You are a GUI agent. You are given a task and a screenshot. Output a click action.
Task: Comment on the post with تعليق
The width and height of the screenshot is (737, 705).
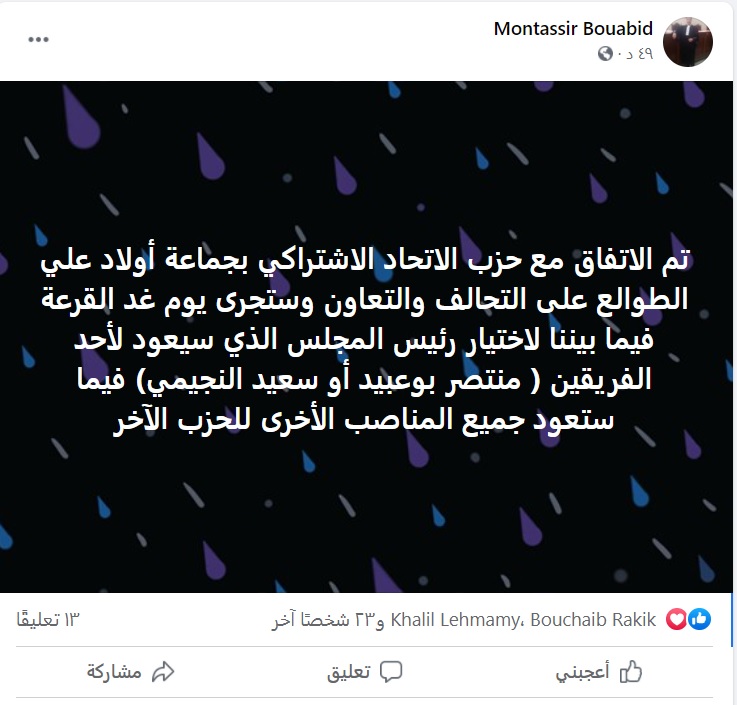point(365,672)
